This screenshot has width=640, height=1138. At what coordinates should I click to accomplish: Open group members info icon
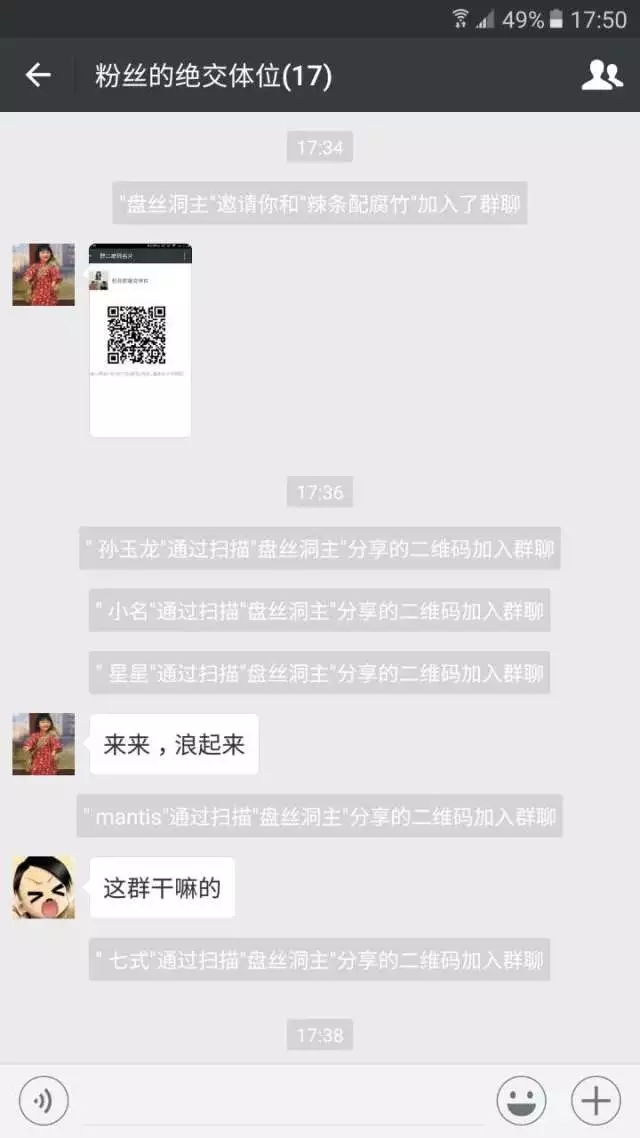601,75
